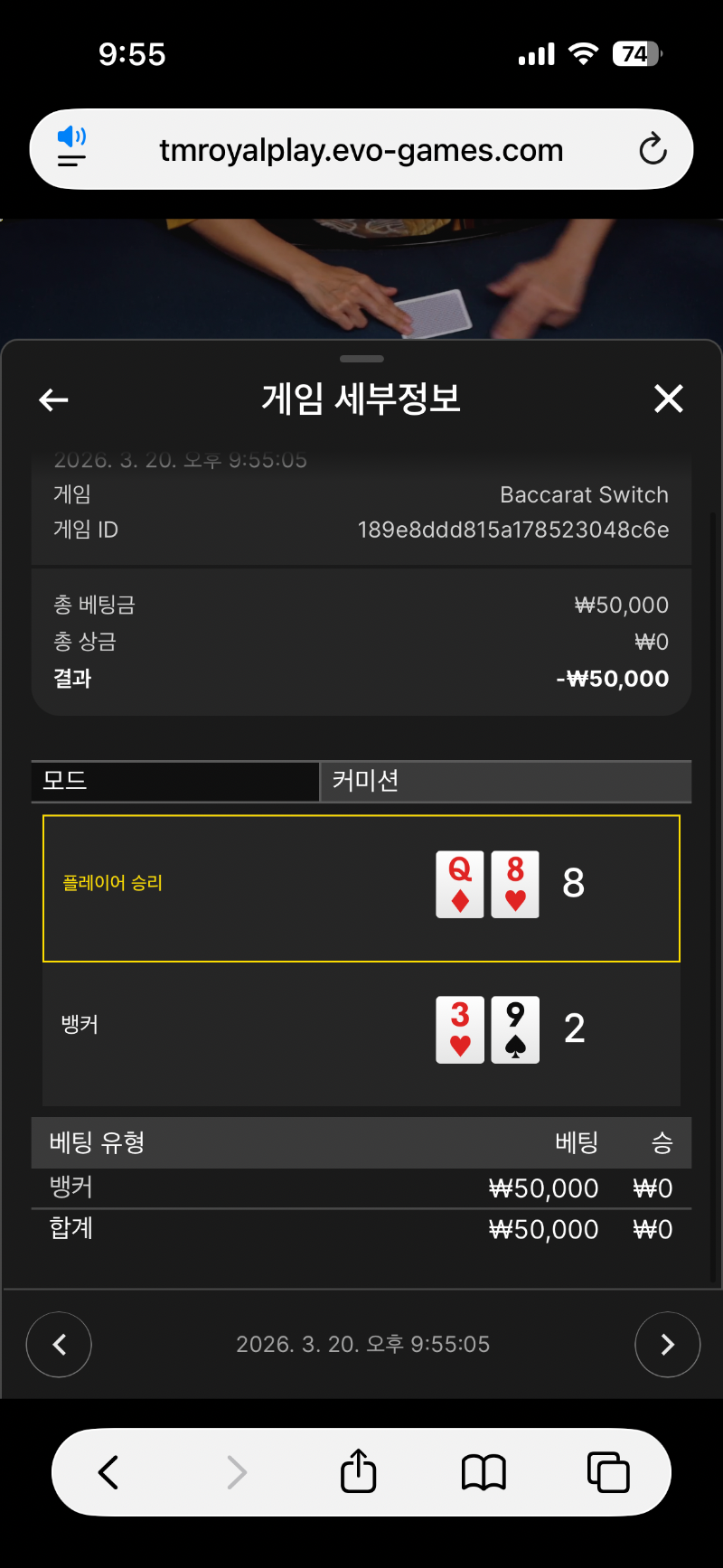
Task: View open Safari tabs
Action: [x=607, y=1472]
